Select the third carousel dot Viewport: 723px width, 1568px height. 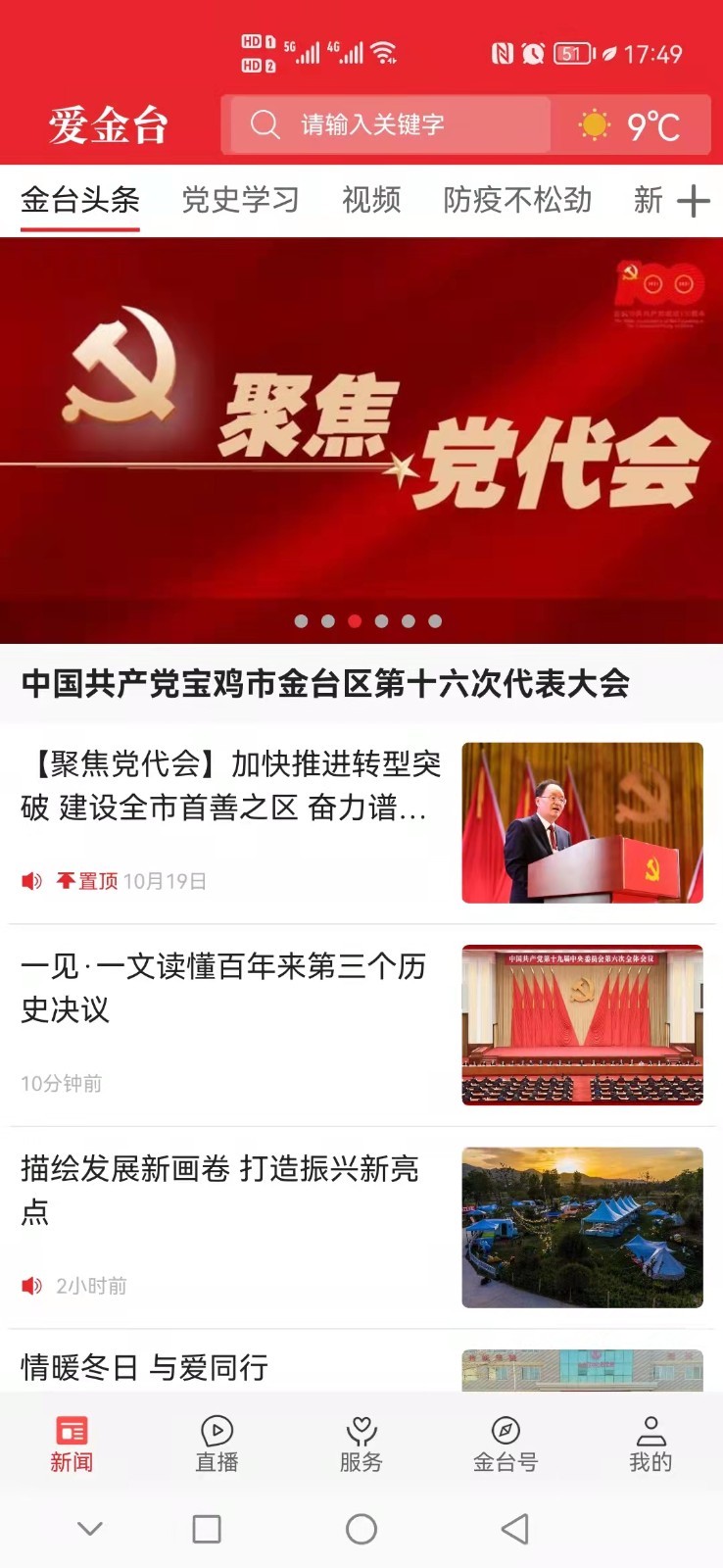pyautogui.click(x=355, y=620)
